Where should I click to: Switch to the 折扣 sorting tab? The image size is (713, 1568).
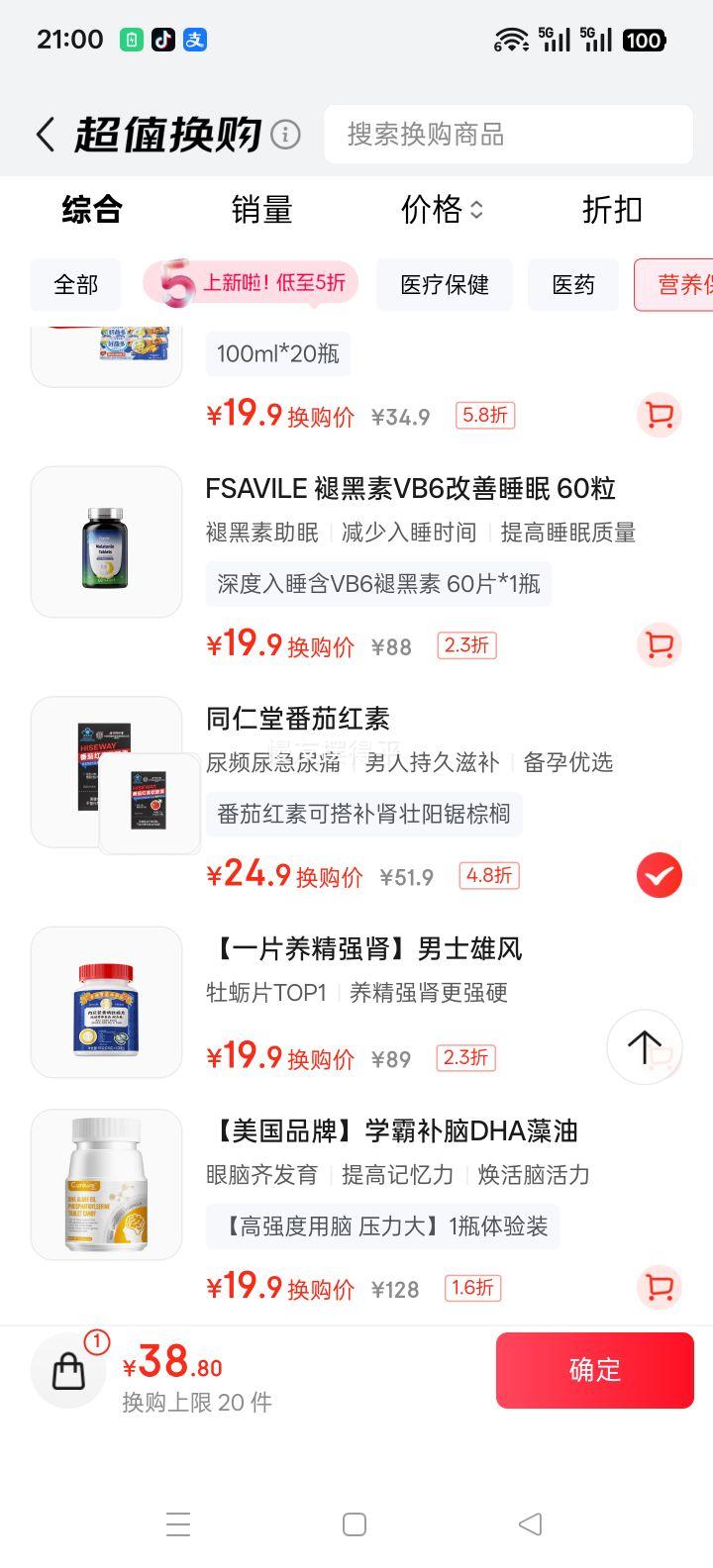612,210
